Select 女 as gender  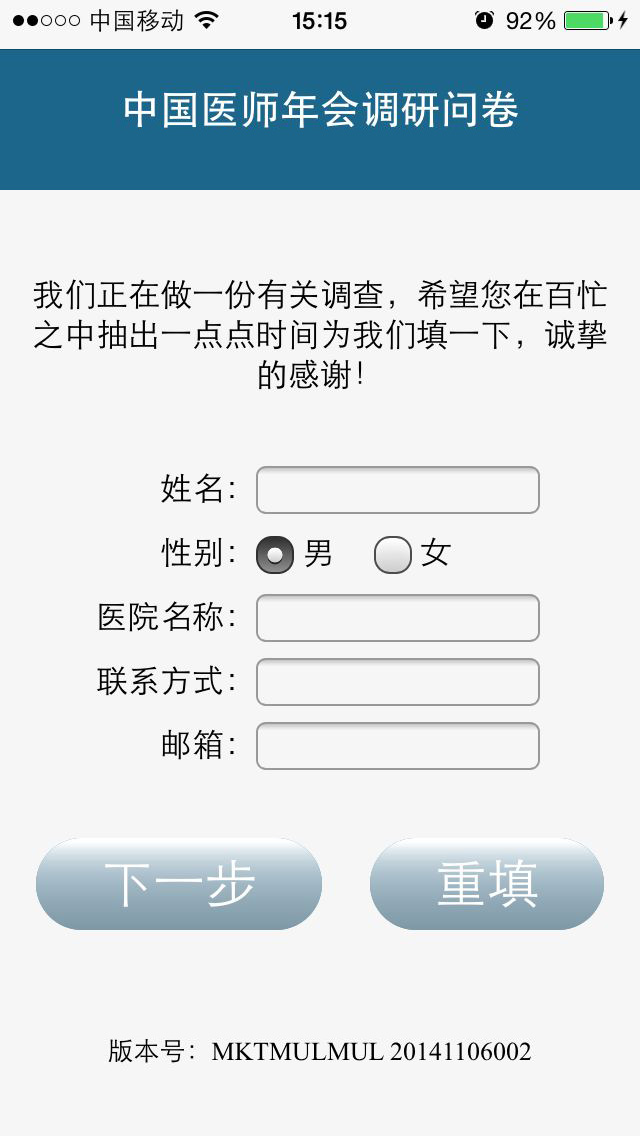point(393,555)
